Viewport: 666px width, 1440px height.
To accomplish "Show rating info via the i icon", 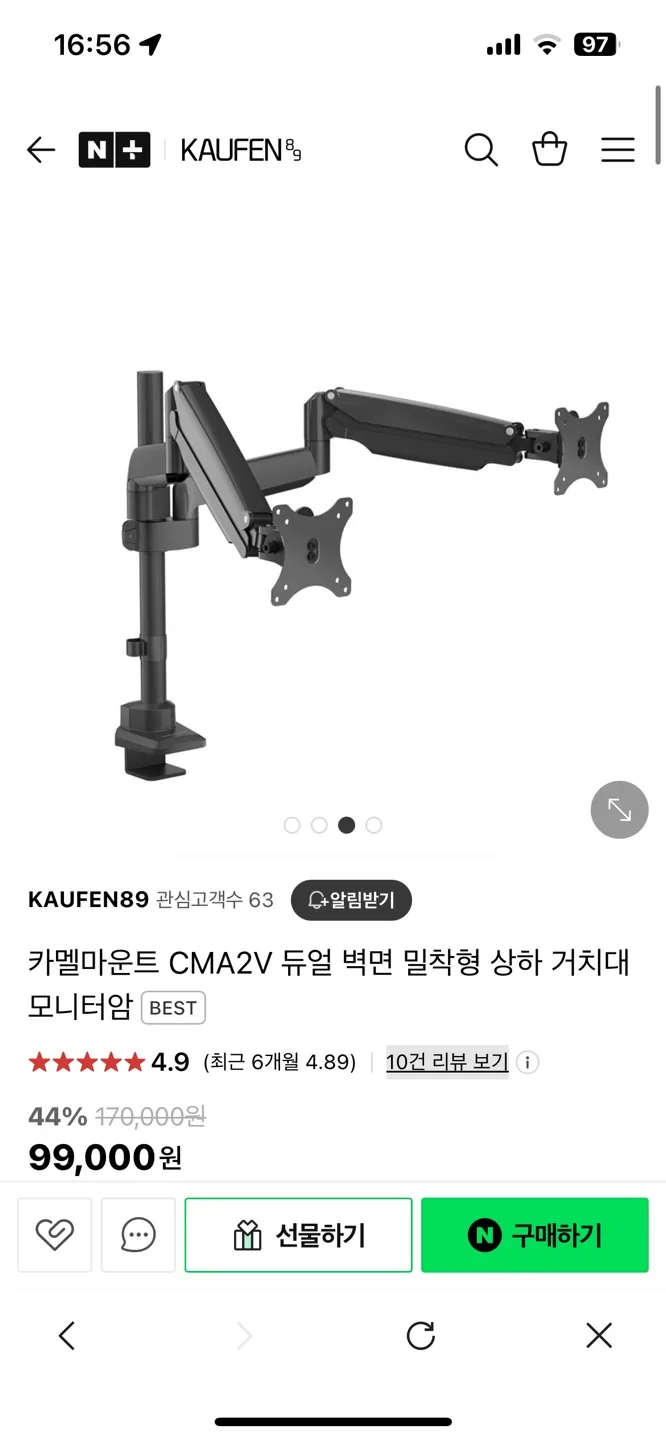I will pos(528,1062).
